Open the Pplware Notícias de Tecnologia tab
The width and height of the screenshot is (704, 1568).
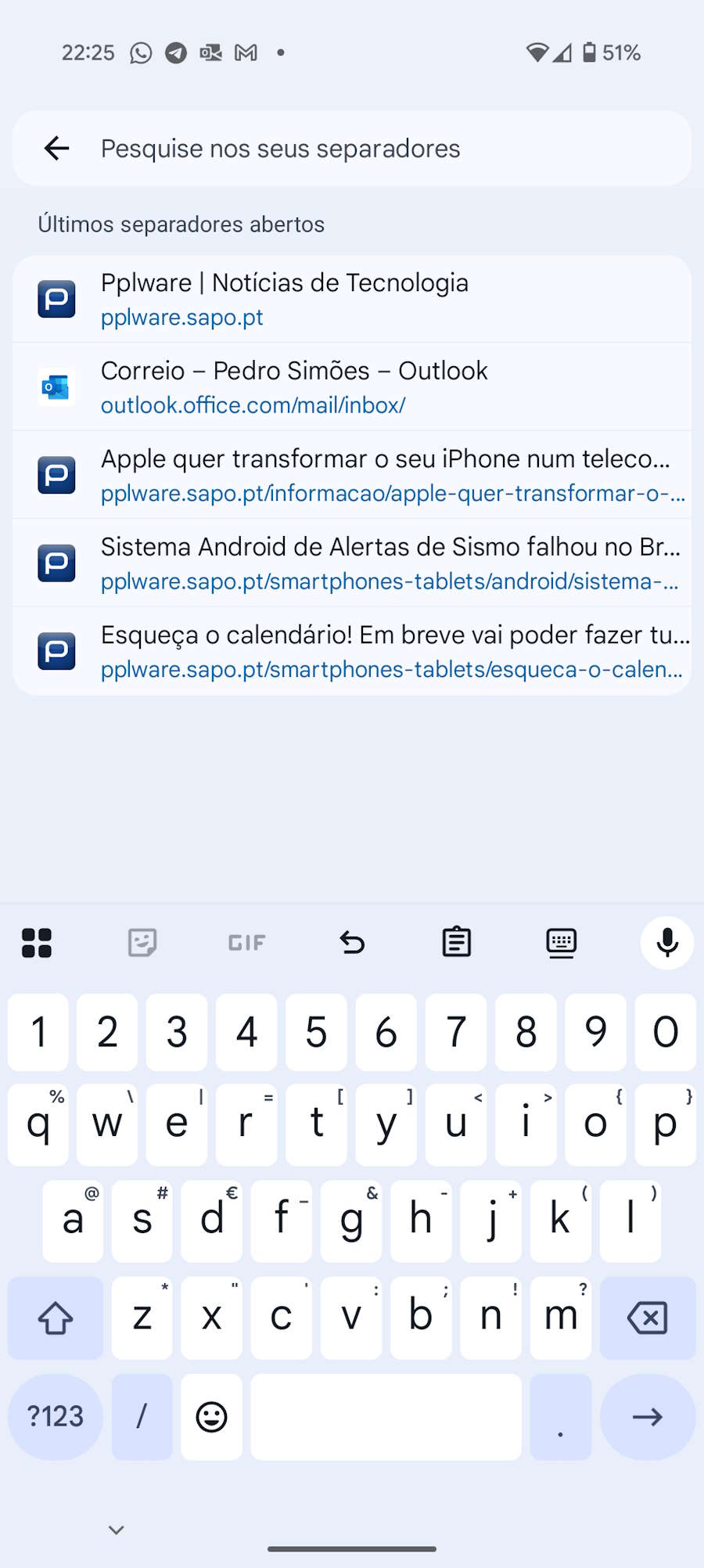click(x=352, y=299)
